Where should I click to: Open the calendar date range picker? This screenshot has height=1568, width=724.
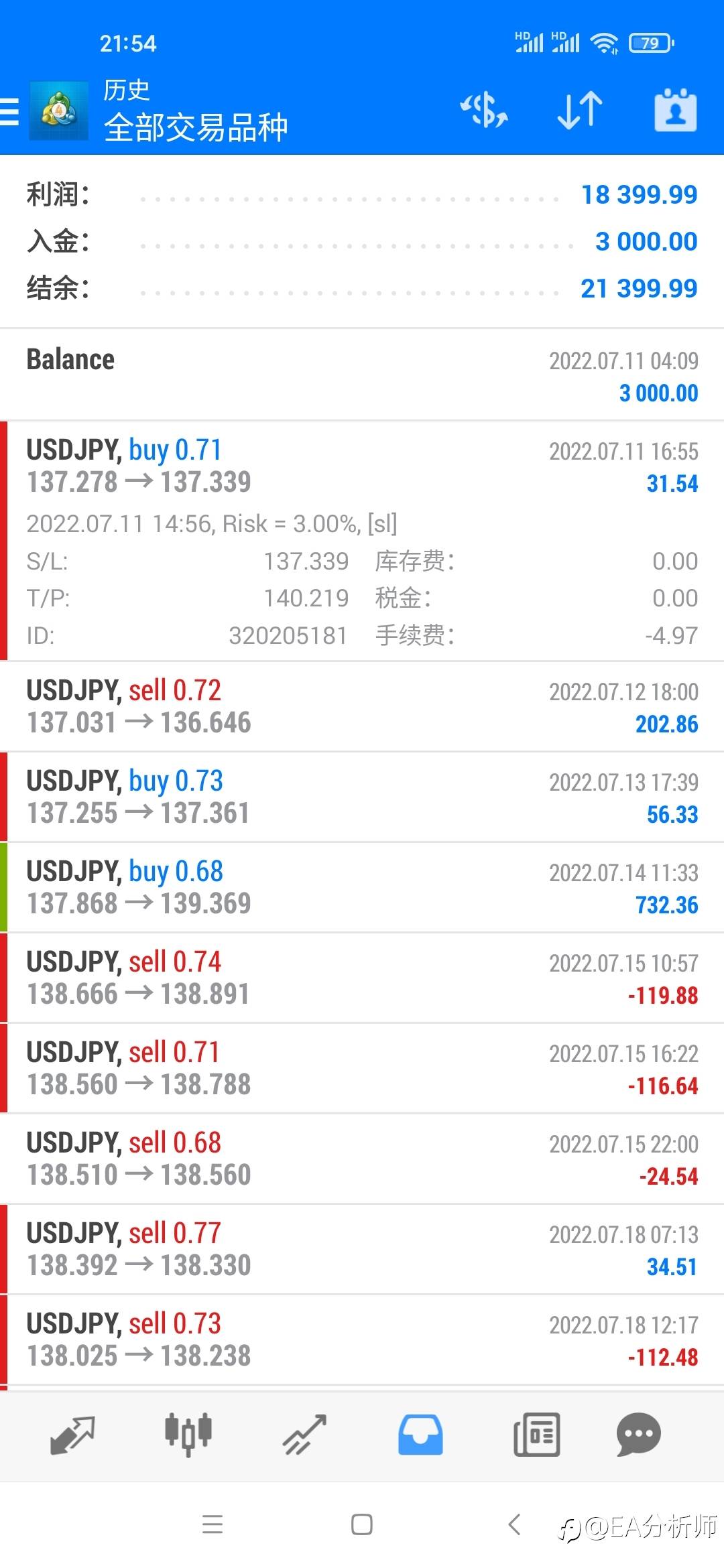[x=675, y=110]
